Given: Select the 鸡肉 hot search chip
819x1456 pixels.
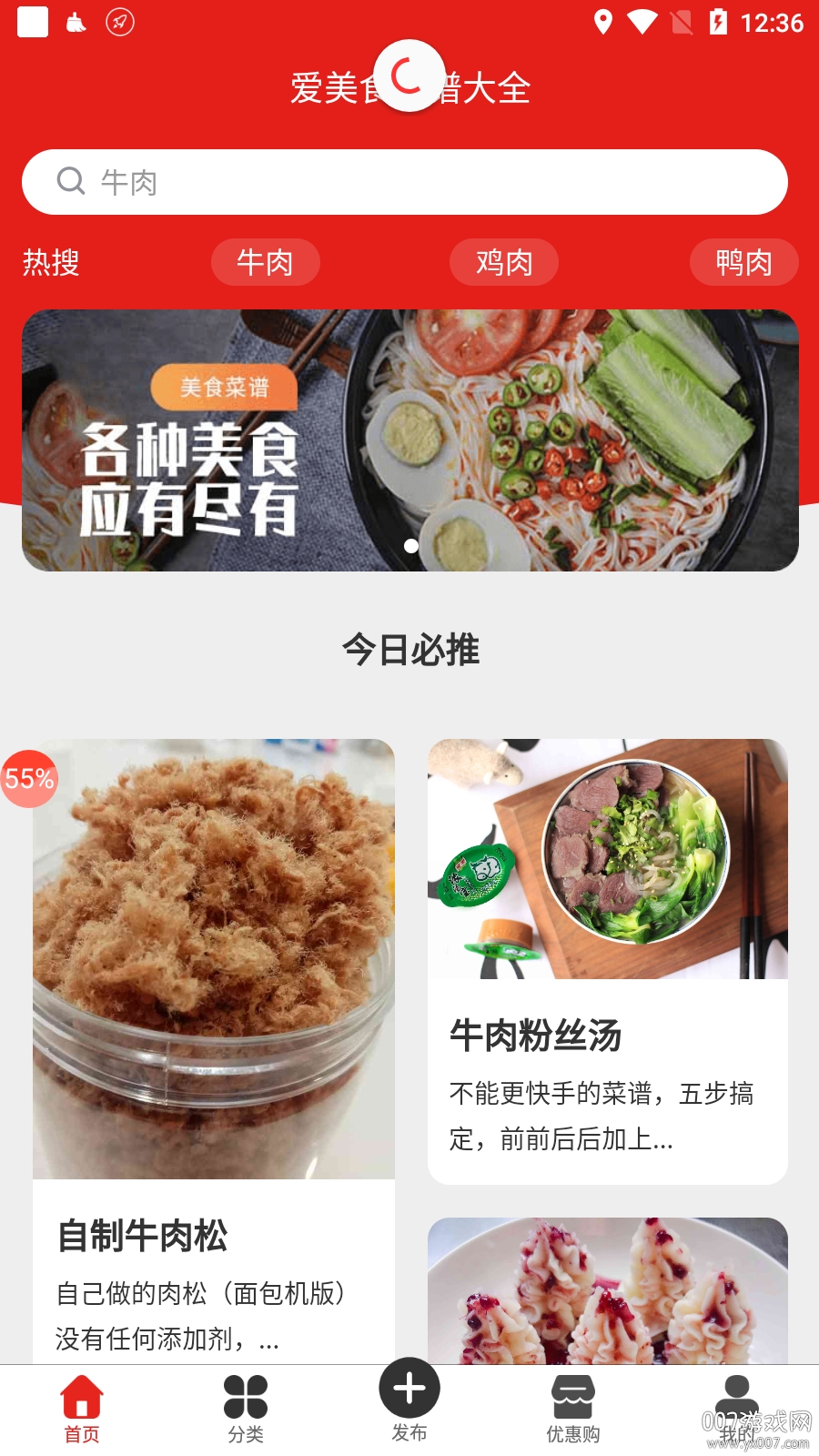Looking at the screenshot, I should 503,262.
